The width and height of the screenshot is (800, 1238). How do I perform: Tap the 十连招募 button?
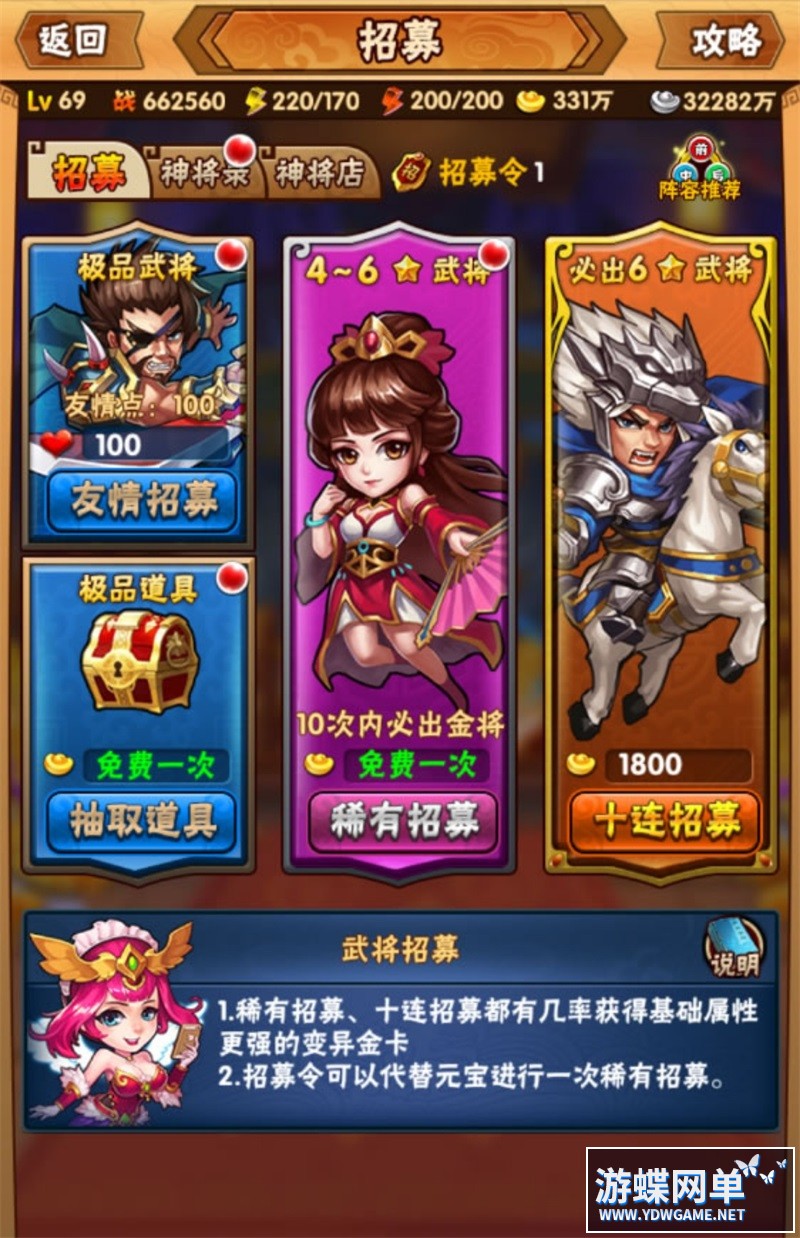pyautogui.click(x=665, y=822)
